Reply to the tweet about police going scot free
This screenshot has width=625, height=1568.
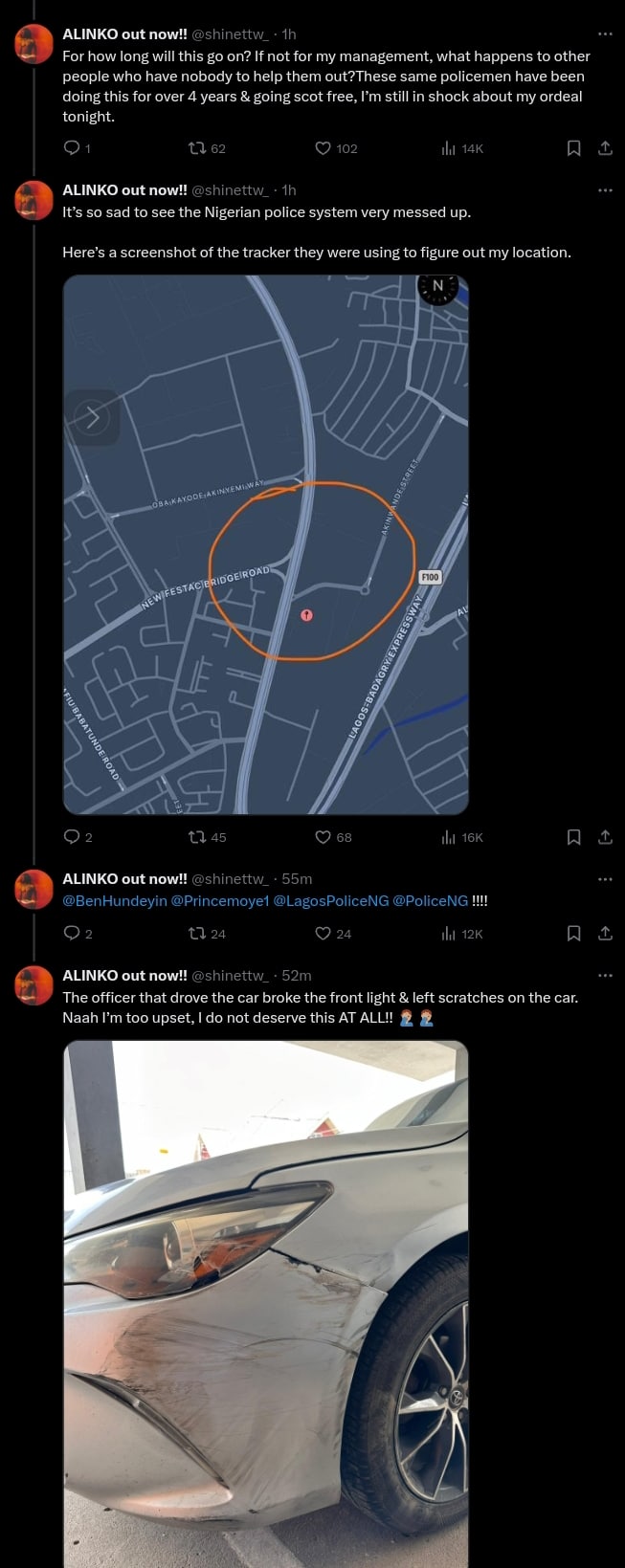71,148
